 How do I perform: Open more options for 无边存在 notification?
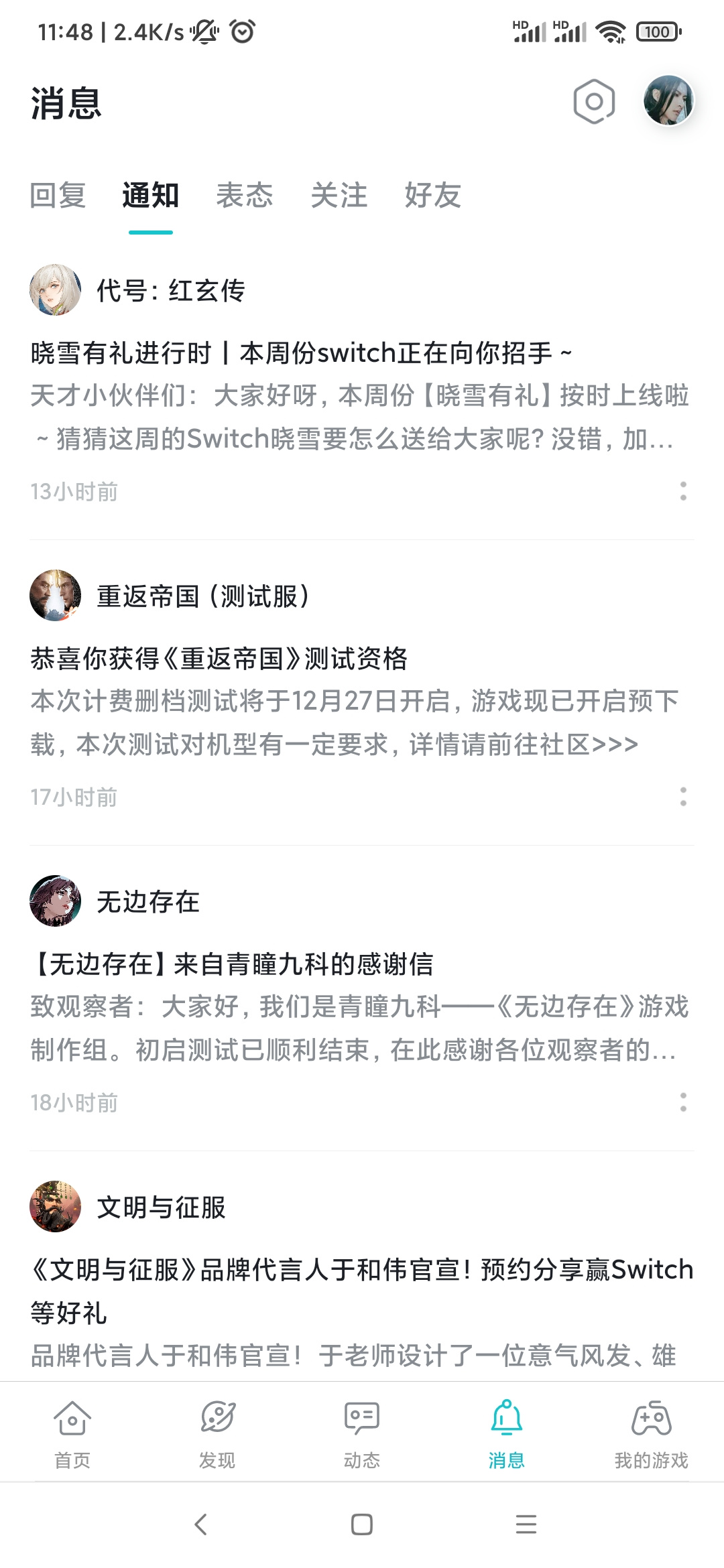pyautogui.click(x=683, y=1102)
